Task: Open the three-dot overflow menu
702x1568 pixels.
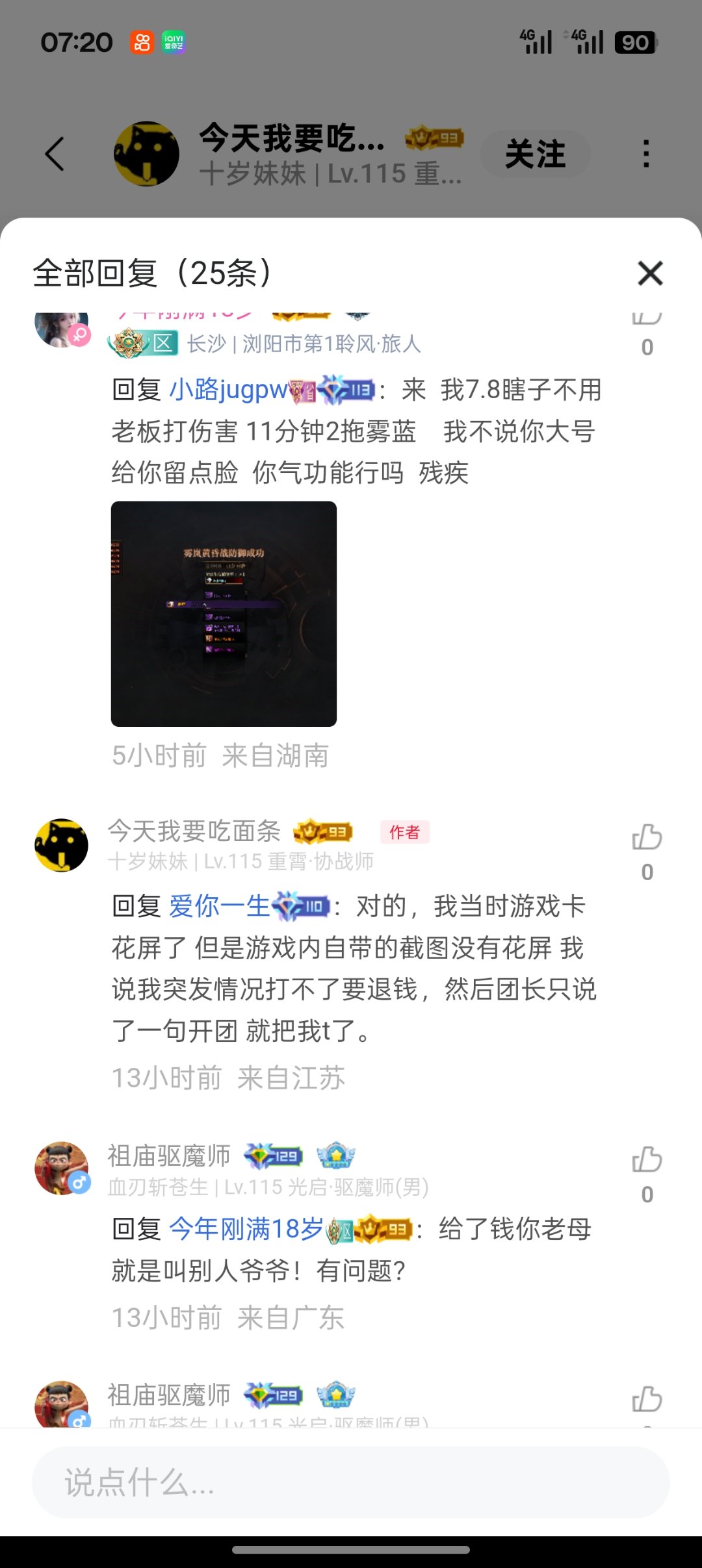Action: click(645, 154)
